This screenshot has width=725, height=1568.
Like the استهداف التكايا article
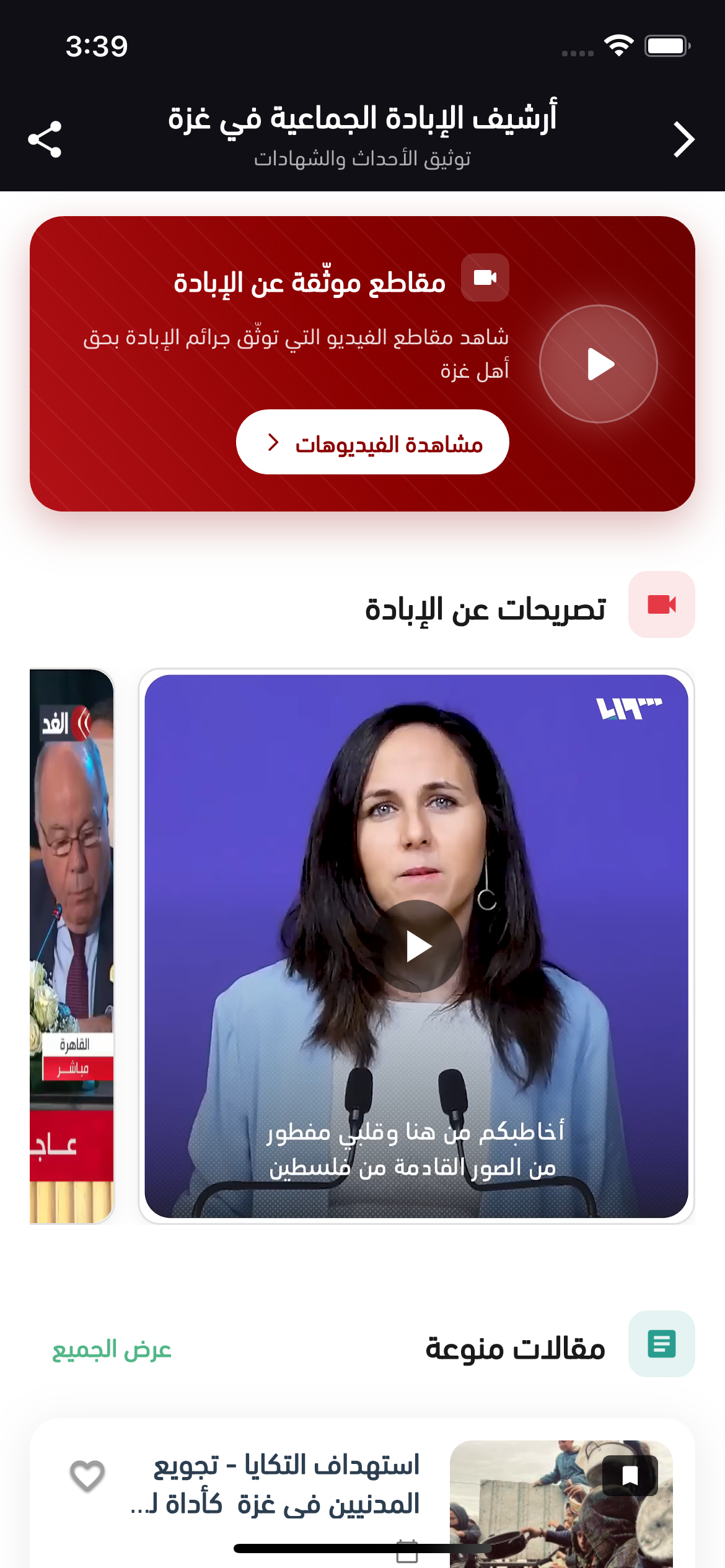pos(87,1476)
